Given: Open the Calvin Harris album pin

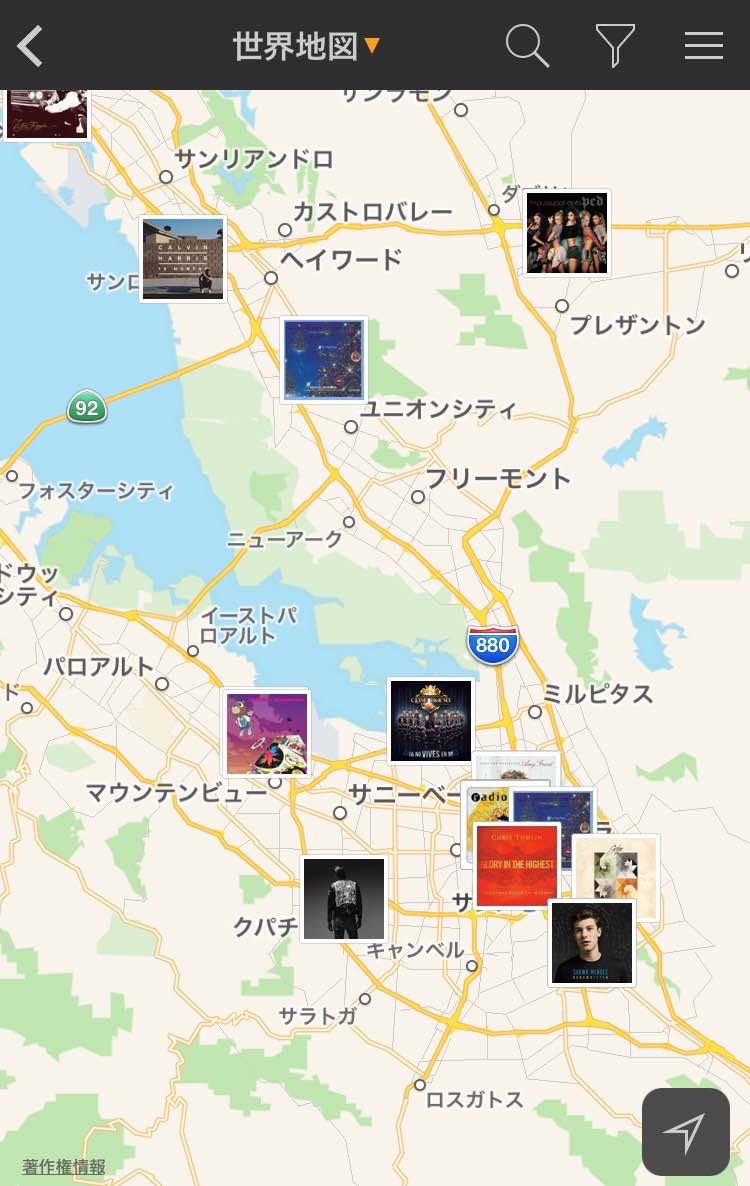Looking at the screenshot, I should [x=183, y=259].
